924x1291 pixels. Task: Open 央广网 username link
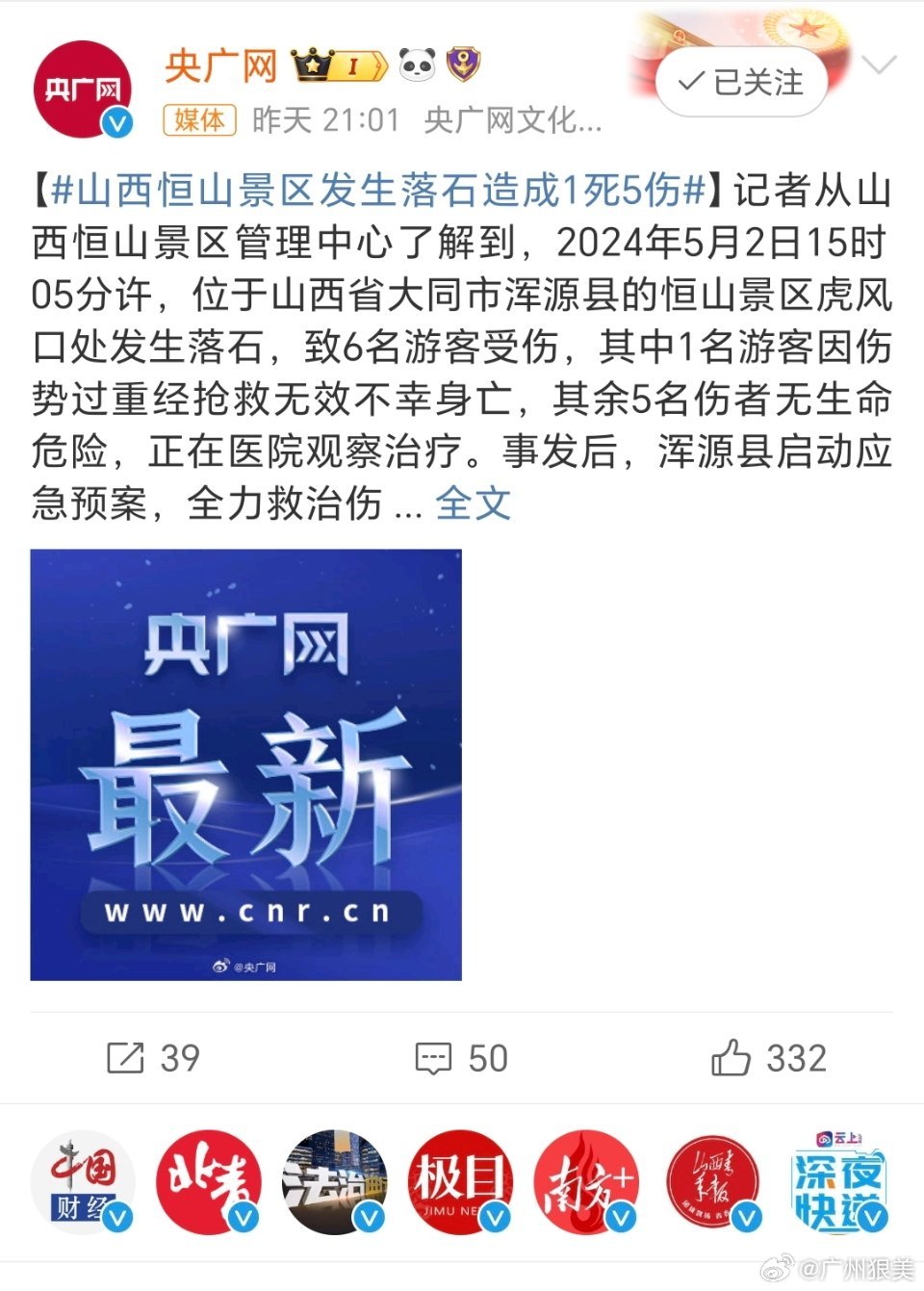221,65
